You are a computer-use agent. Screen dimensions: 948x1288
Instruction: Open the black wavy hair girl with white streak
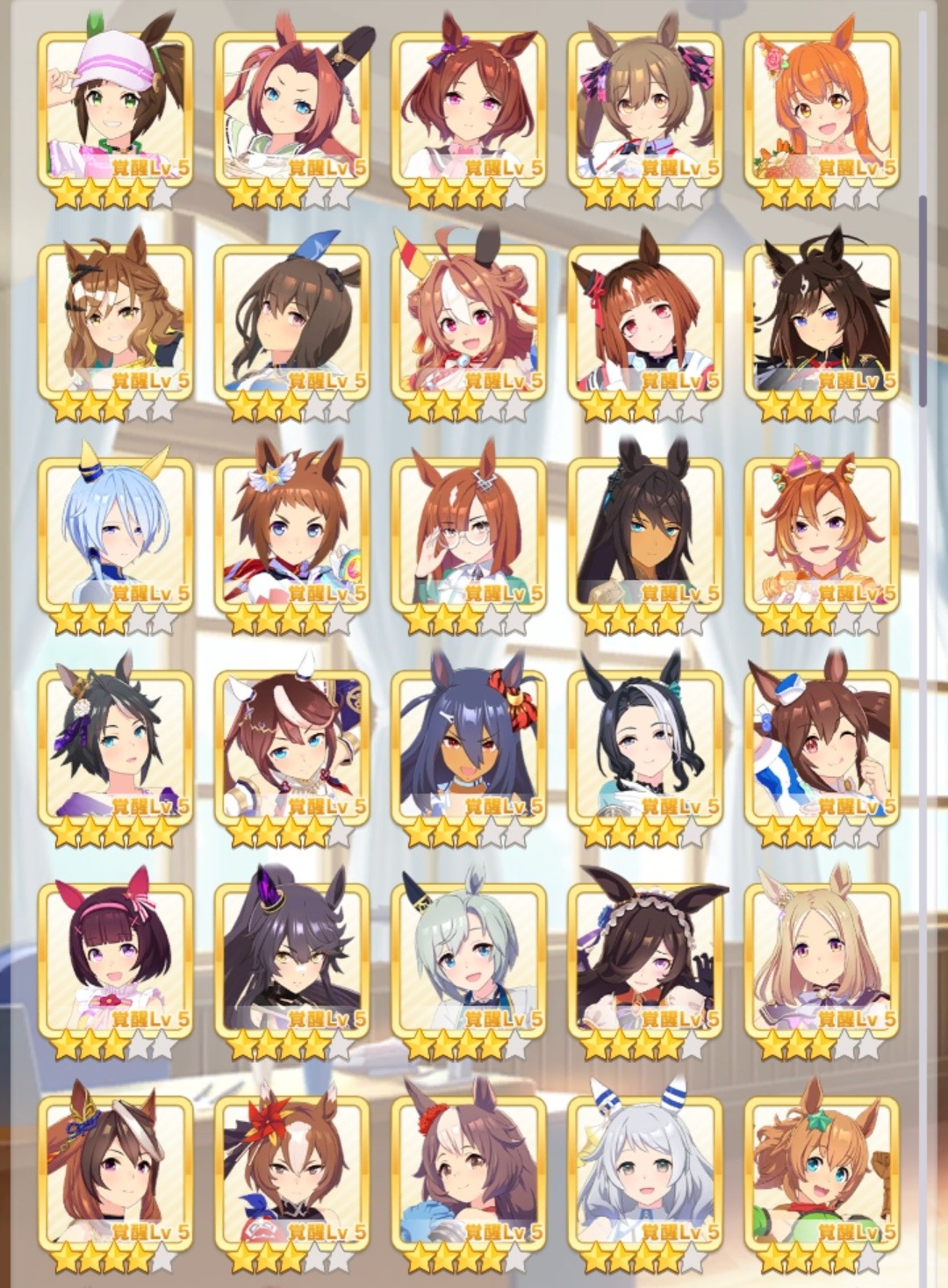pyautogui.click(x=645, y=746)
